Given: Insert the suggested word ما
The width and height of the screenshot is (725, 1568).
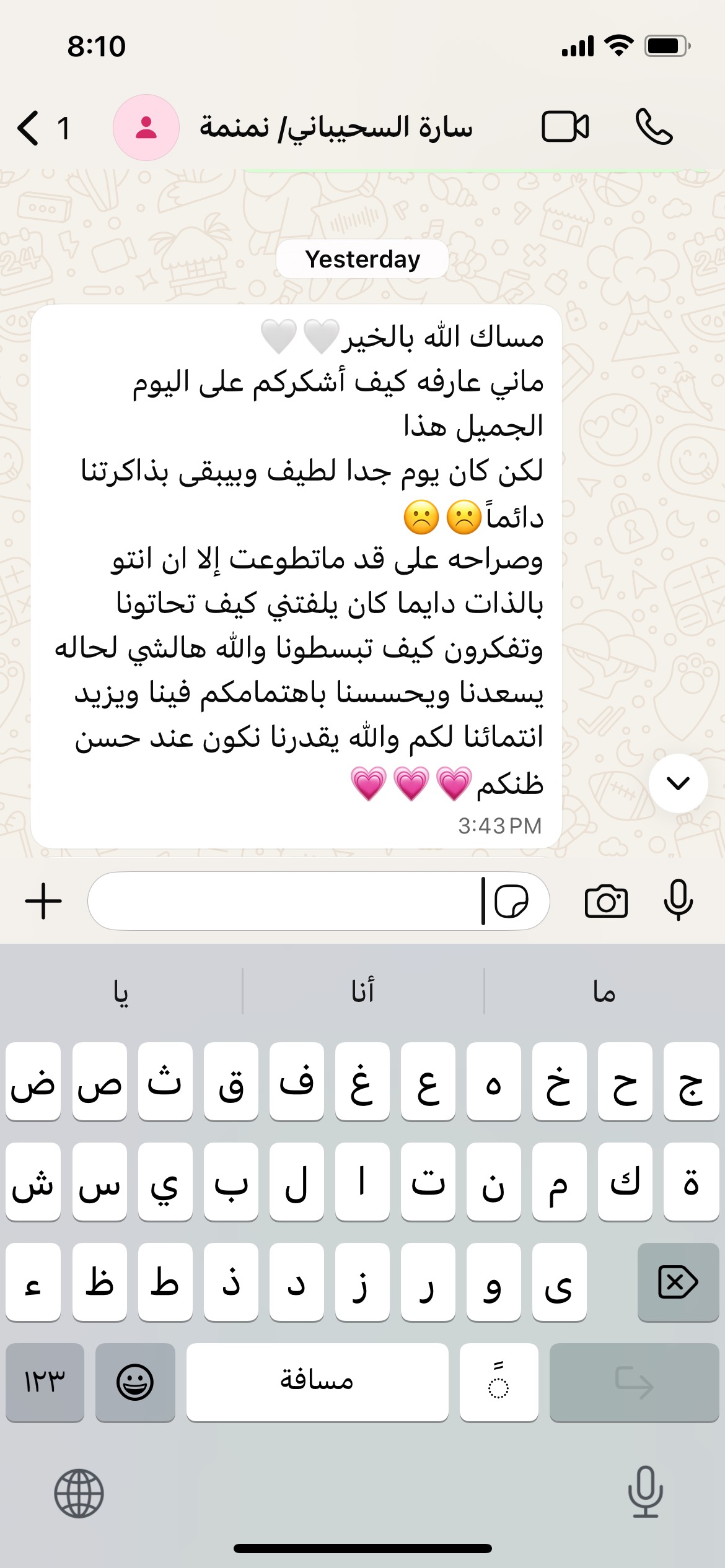Looking at the screenshot, I should point(604,991).
